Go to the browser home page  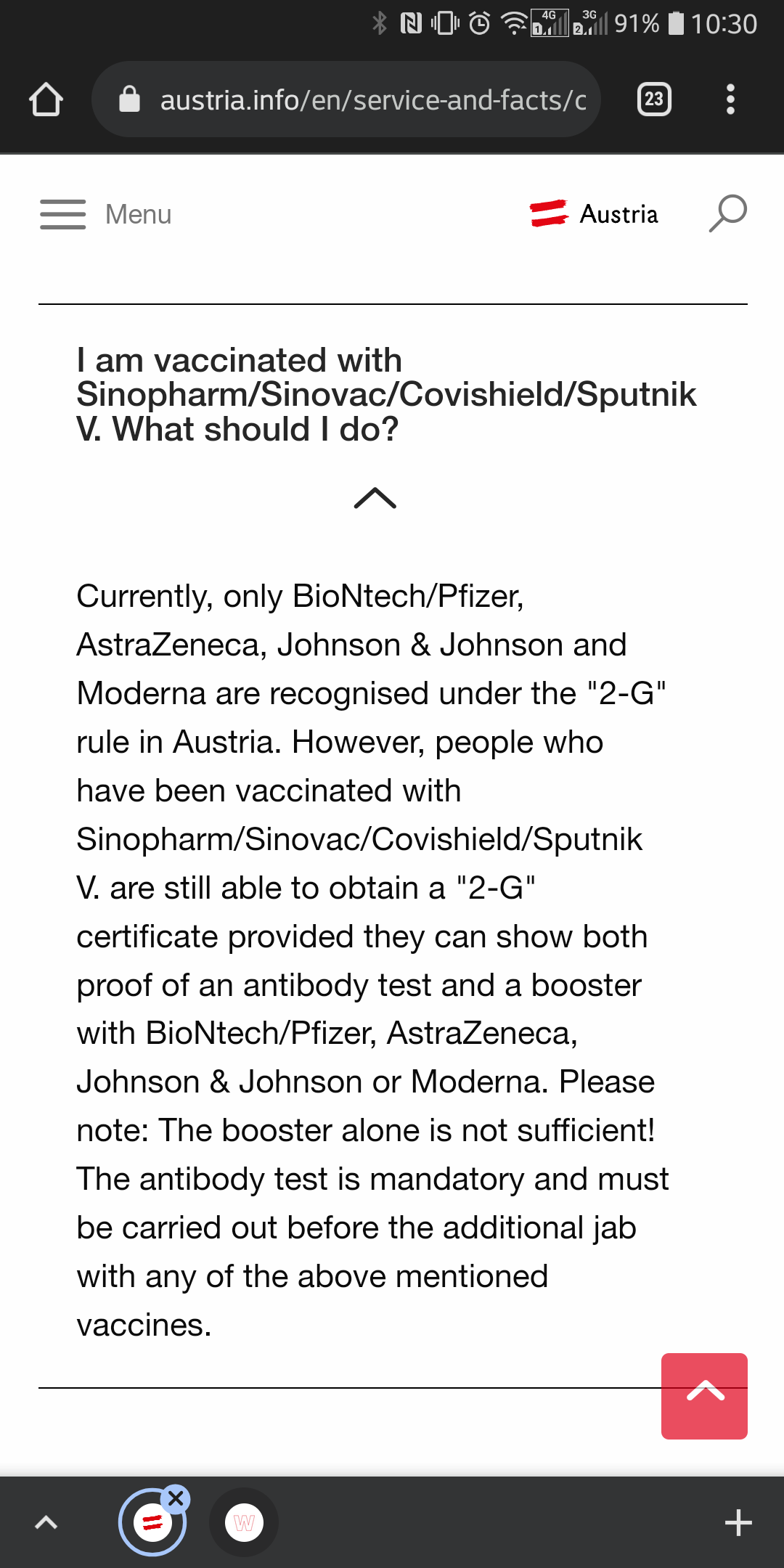point(46,99)
